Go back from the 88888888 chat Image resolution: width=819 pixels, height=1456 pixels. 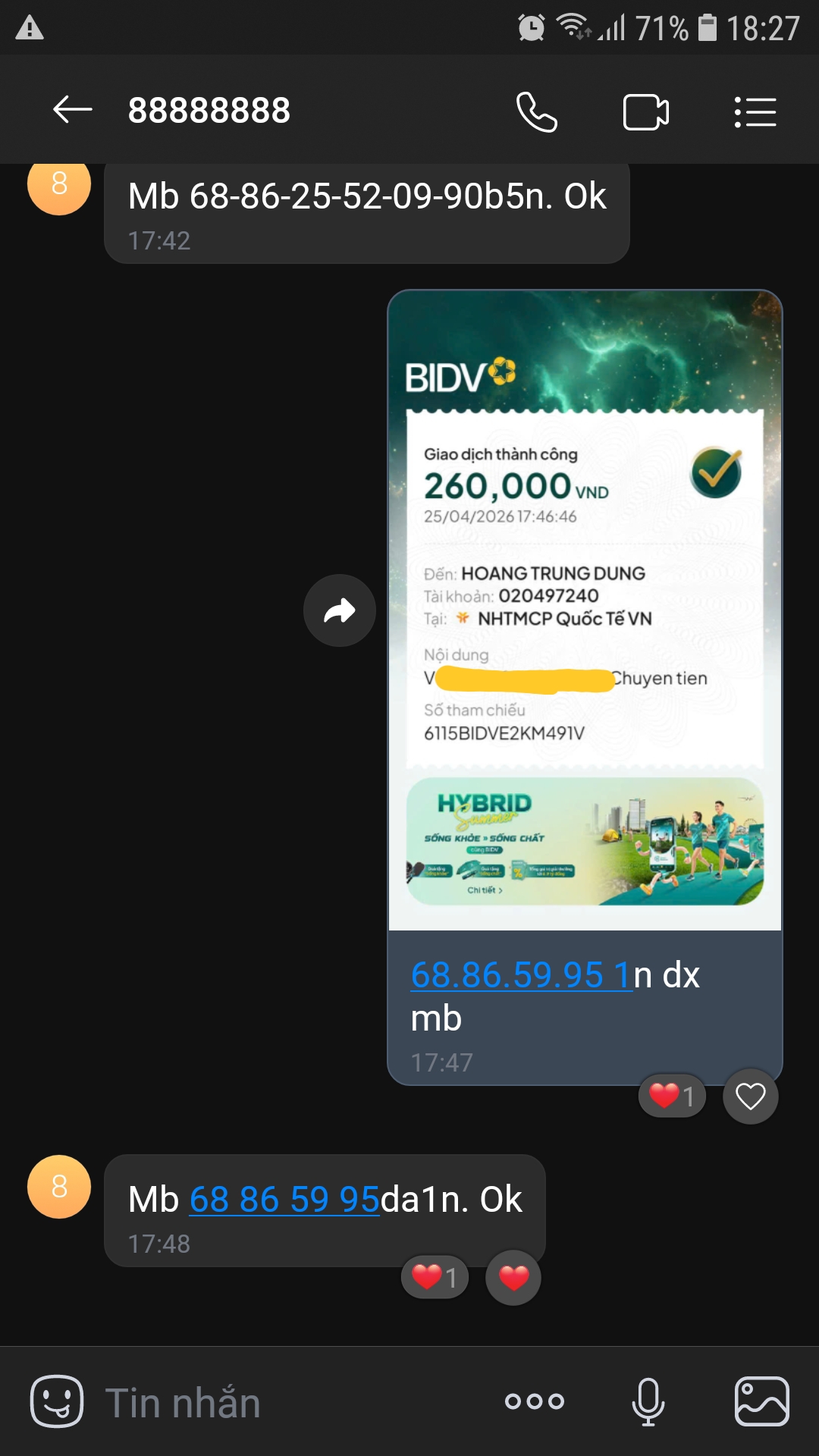[73, 110]
